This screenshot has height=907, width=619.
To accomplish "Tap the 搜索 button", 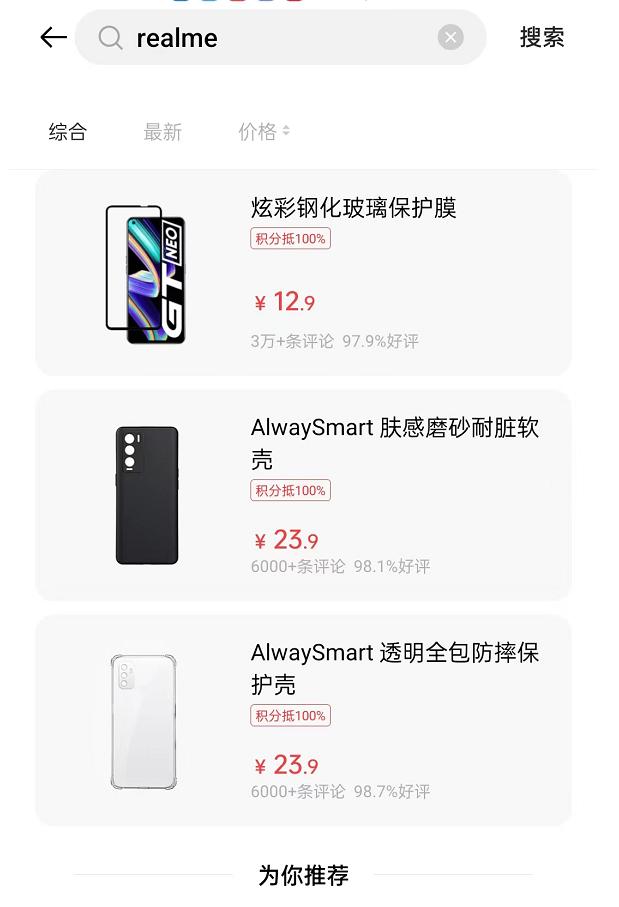I will 542,38.
